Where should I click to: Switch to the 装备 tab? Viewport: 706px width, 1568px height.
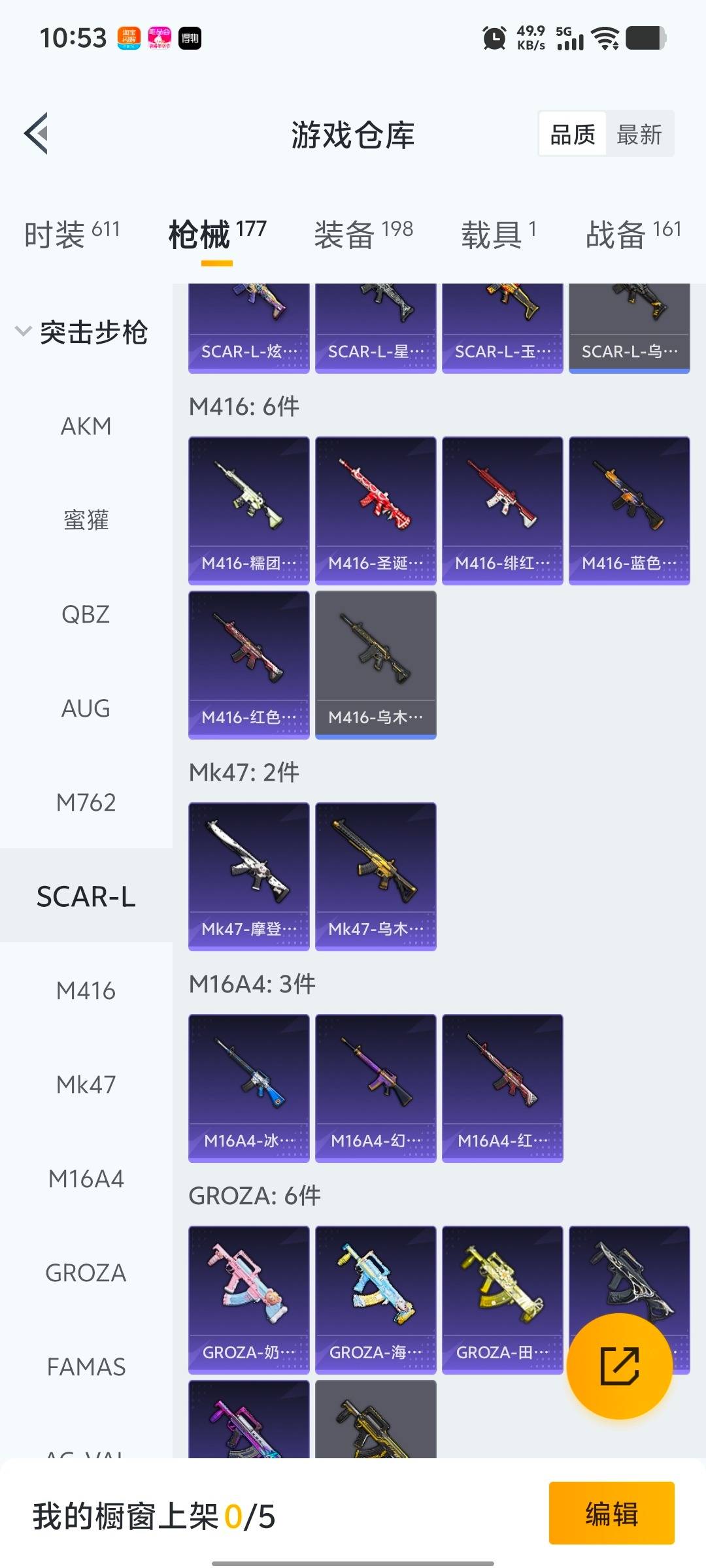[x=363, y=234]
